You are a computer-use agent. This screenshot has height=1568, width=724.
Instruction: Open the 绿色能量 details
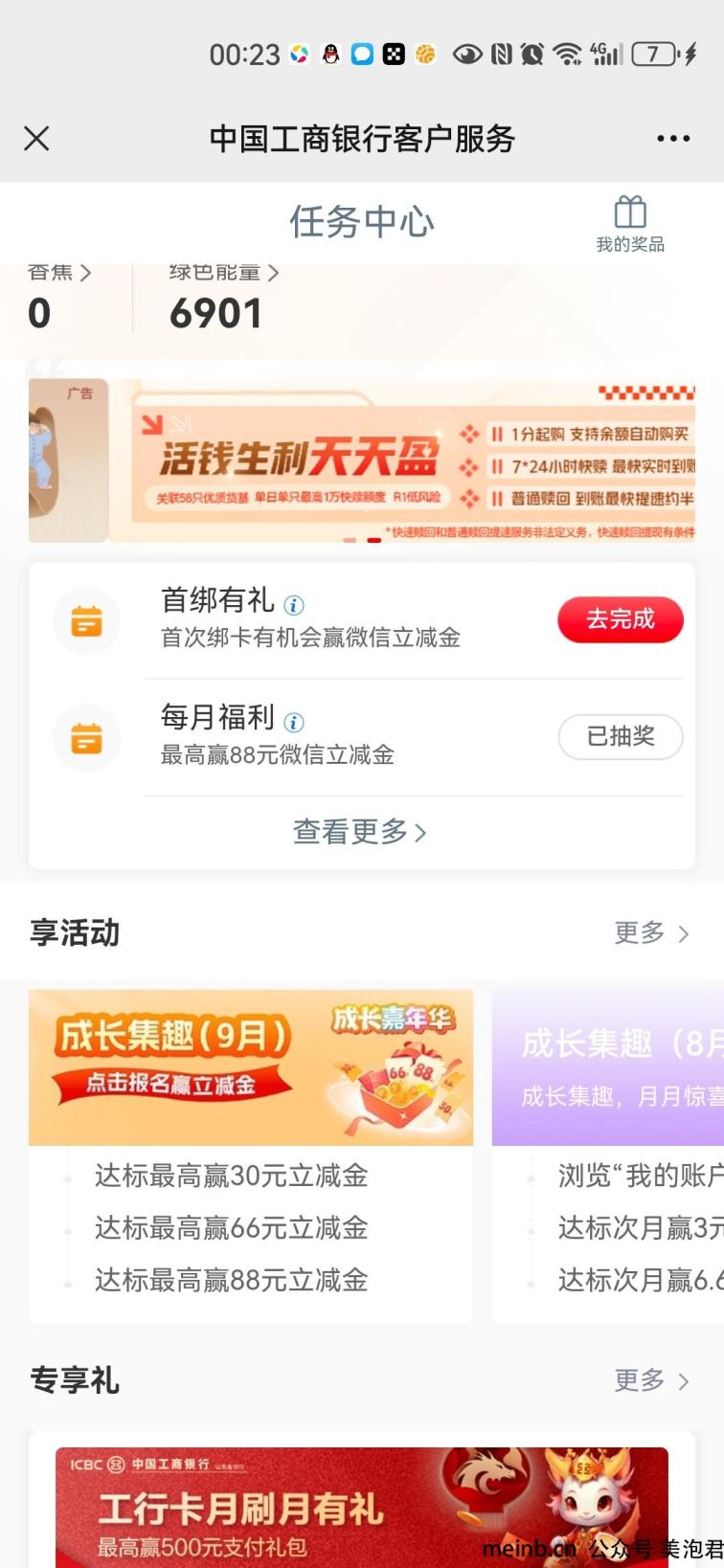[223, 274]
